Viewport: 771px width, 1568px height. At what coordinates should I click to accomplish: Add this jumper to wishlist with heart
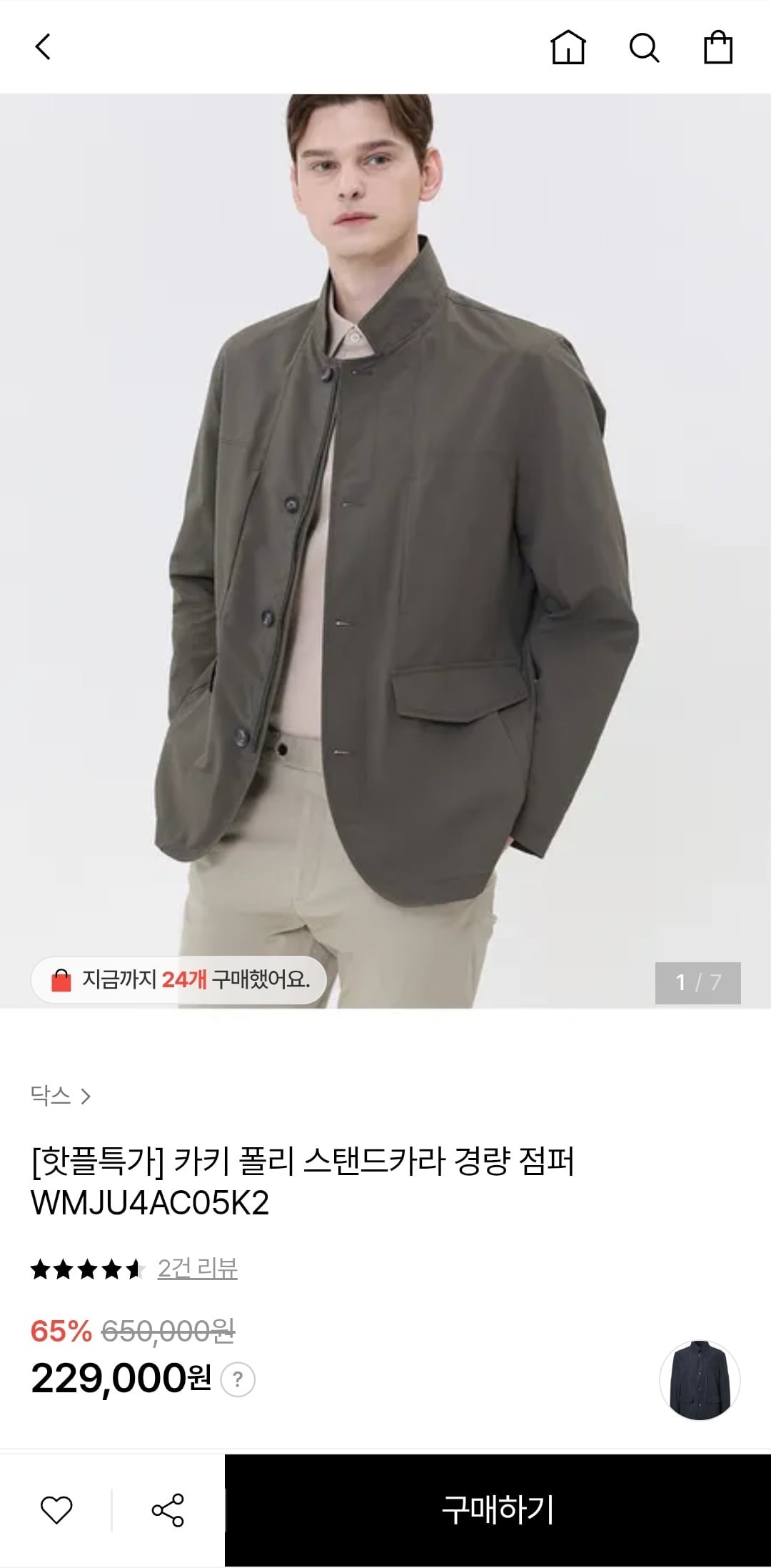click(56, 1510)
